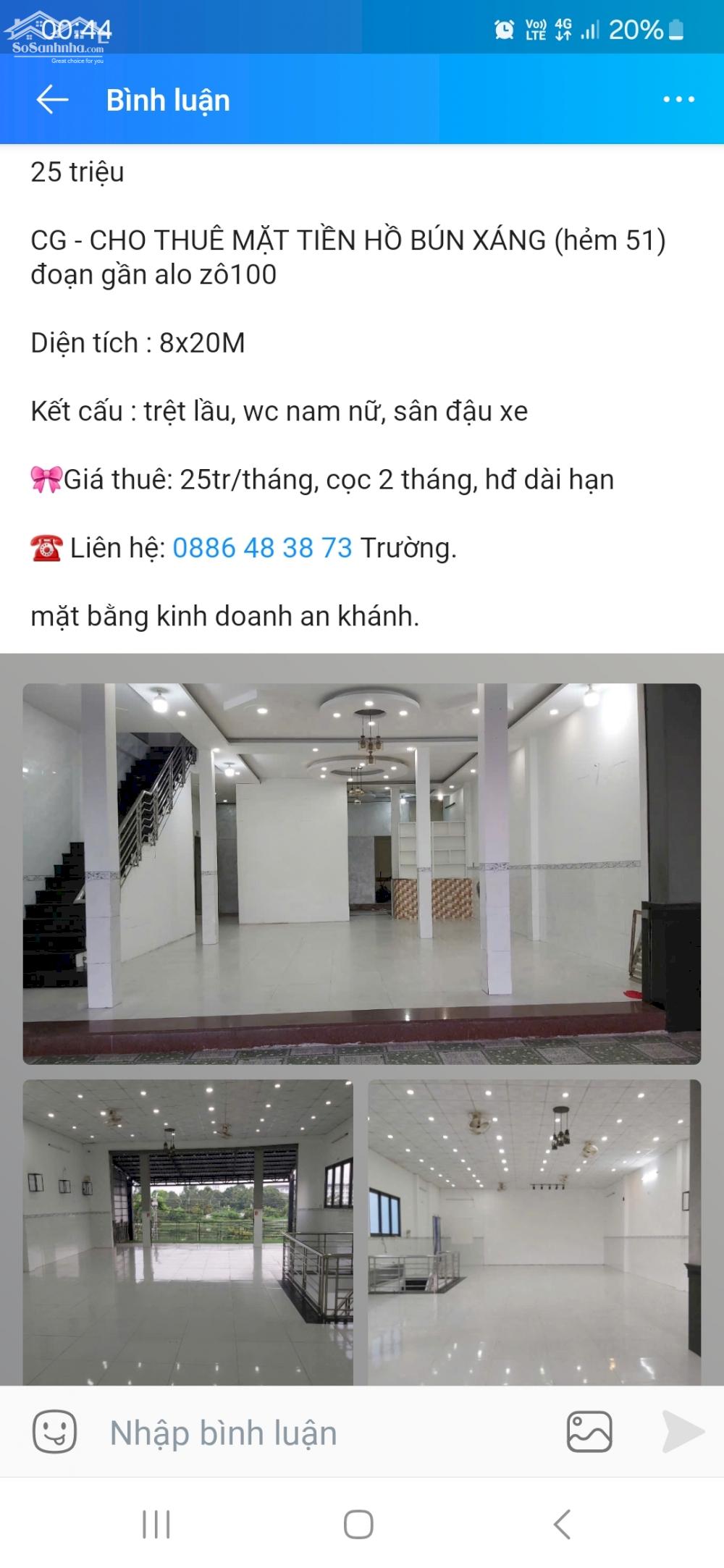Send the comment
Image resolution: width=724 pixels, height=1568 pixels.
683,1432
